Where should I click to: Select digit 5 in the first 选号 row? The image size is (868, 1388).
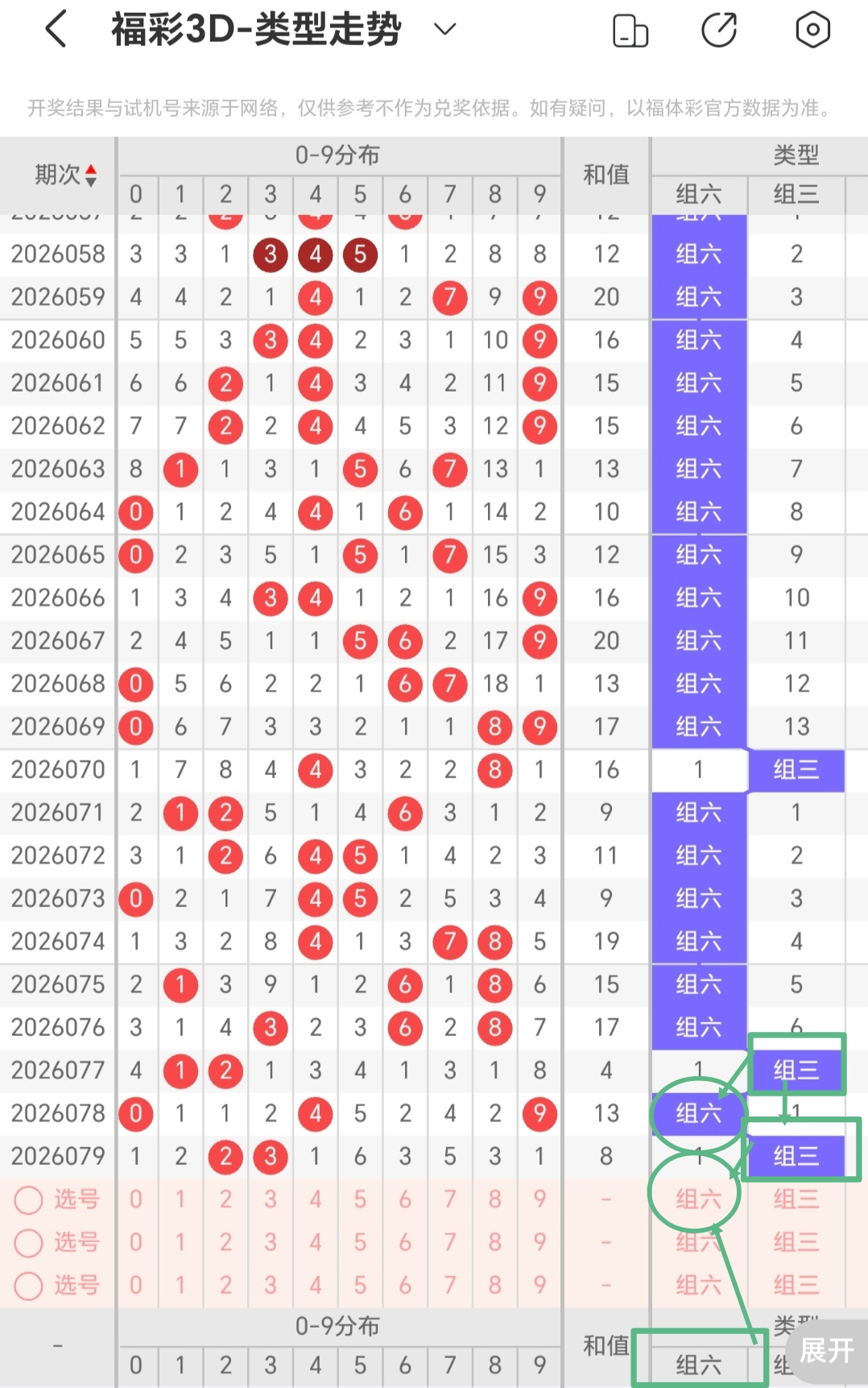(360, 1199)
